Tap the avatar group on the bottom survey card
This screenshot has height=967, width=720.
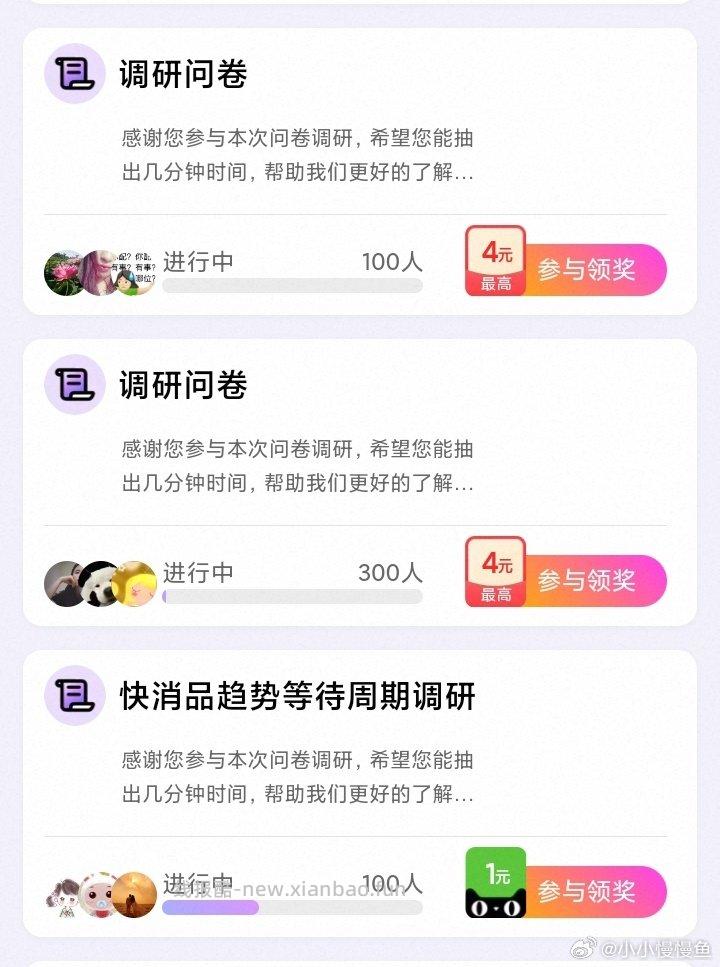click(100, 889)
